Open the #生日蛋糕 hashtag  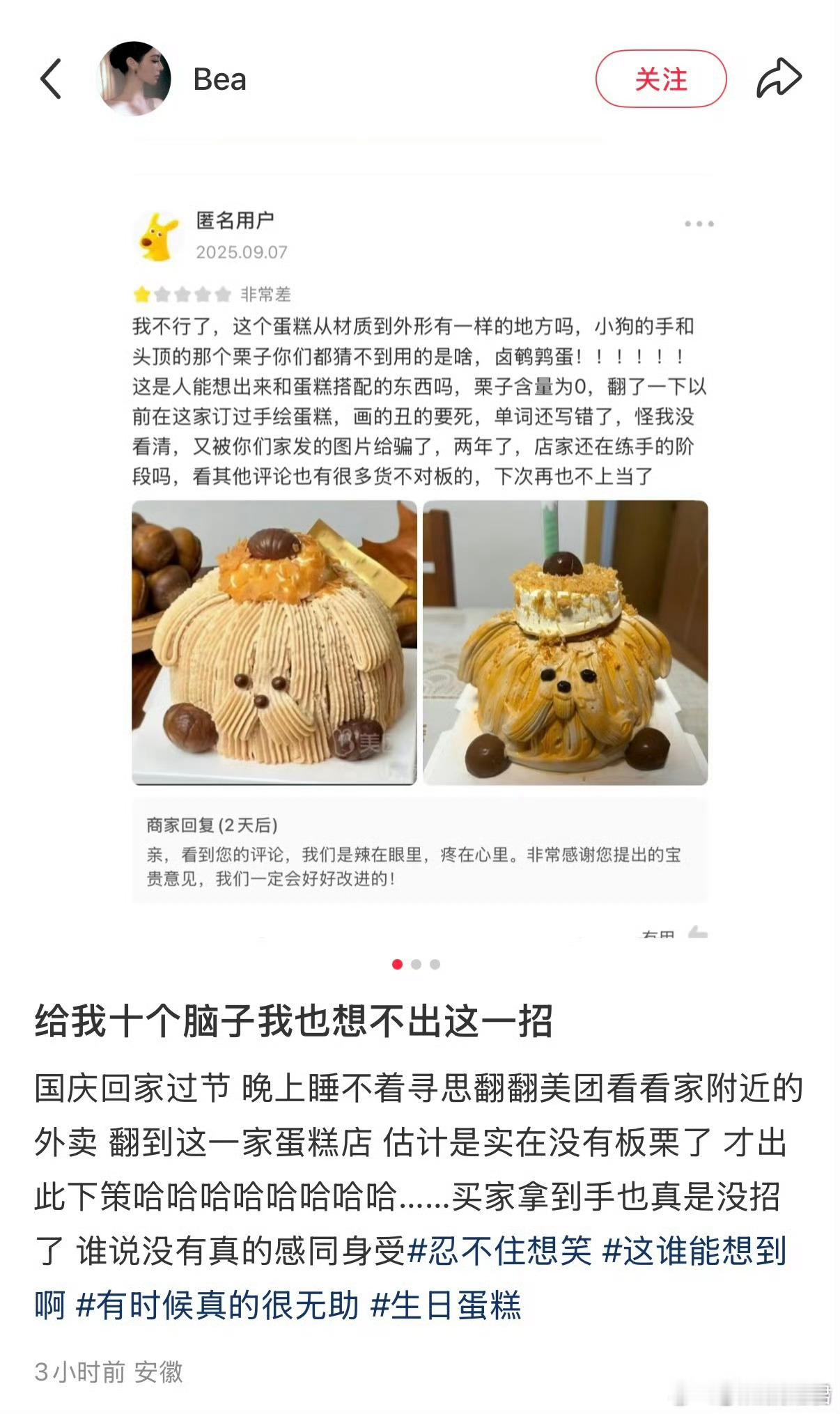(446, 1305)
